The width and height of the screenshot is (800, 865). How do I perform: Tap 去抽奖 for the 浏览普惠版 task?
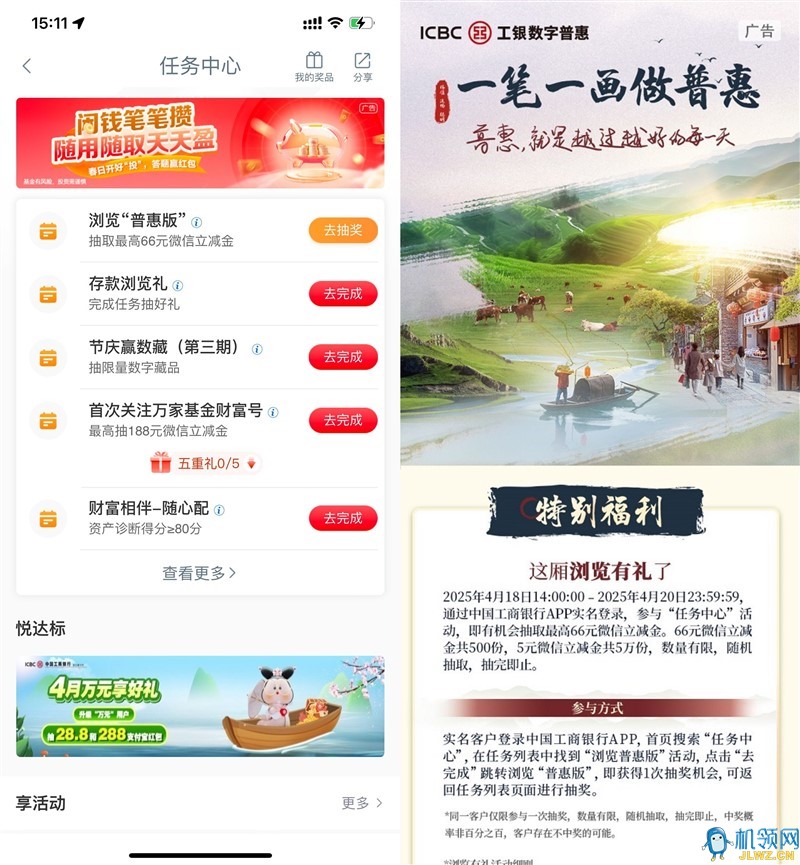coord(343,230)
